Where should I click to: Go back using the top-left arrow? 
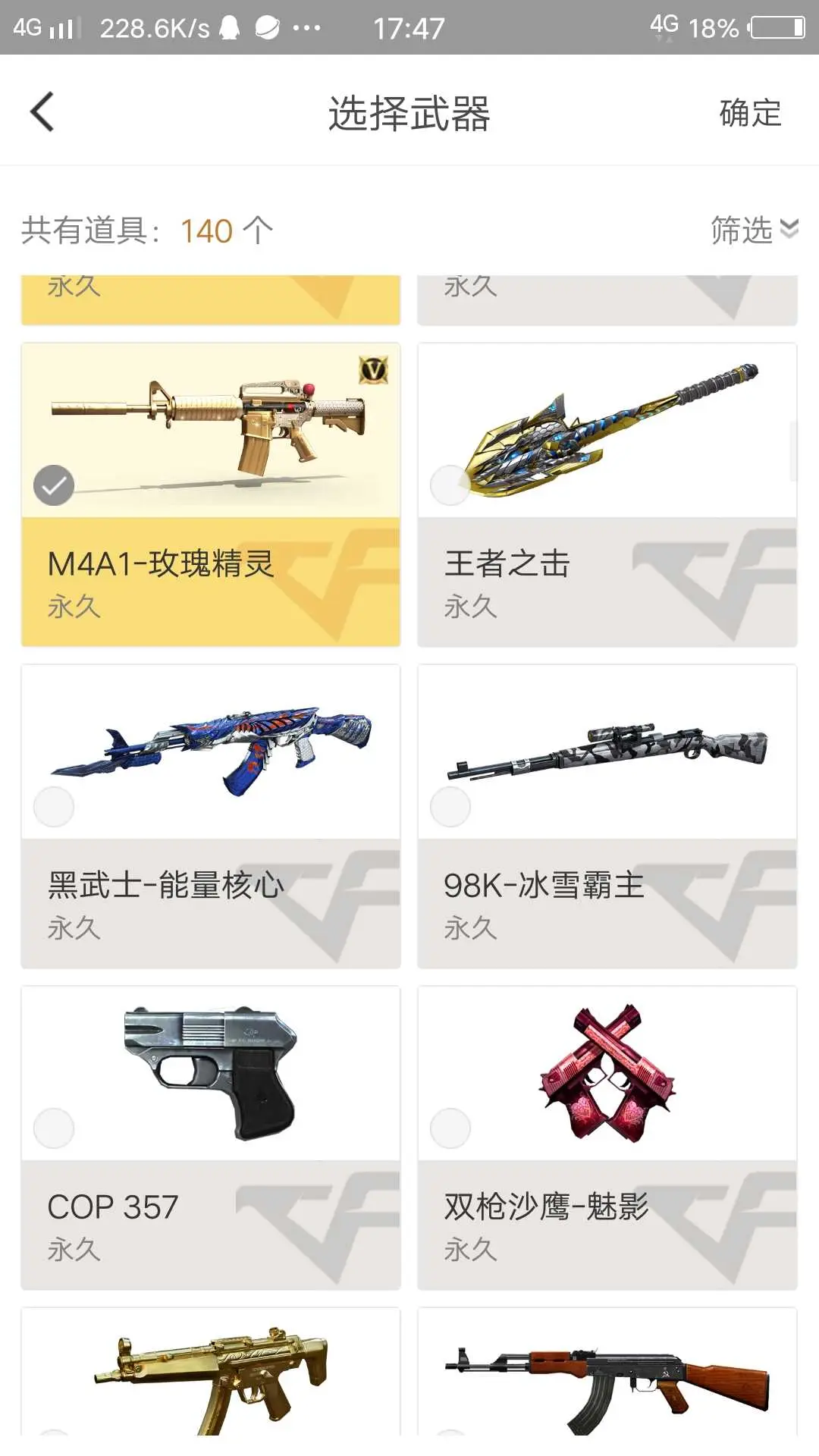42,112
